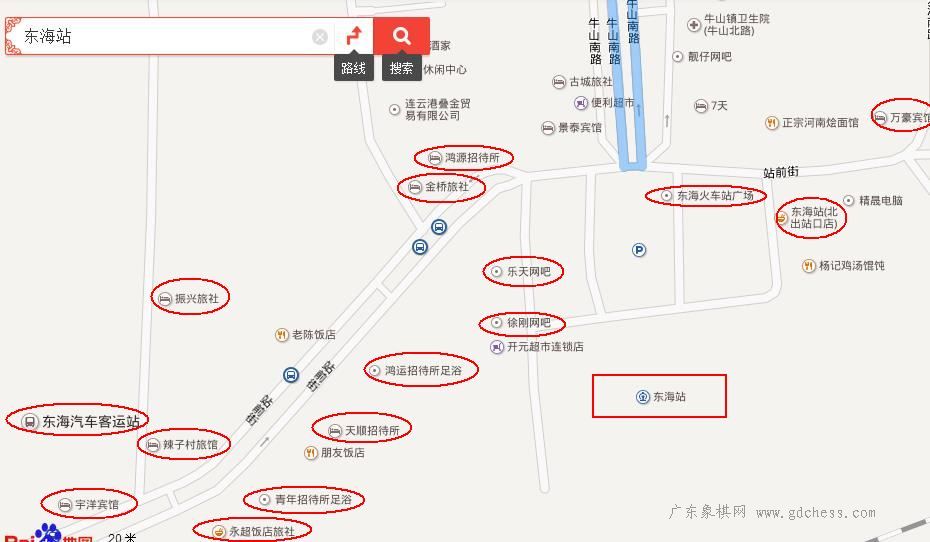Clear the search text with the X icon
930x542 pixels.
click(320, 37)
